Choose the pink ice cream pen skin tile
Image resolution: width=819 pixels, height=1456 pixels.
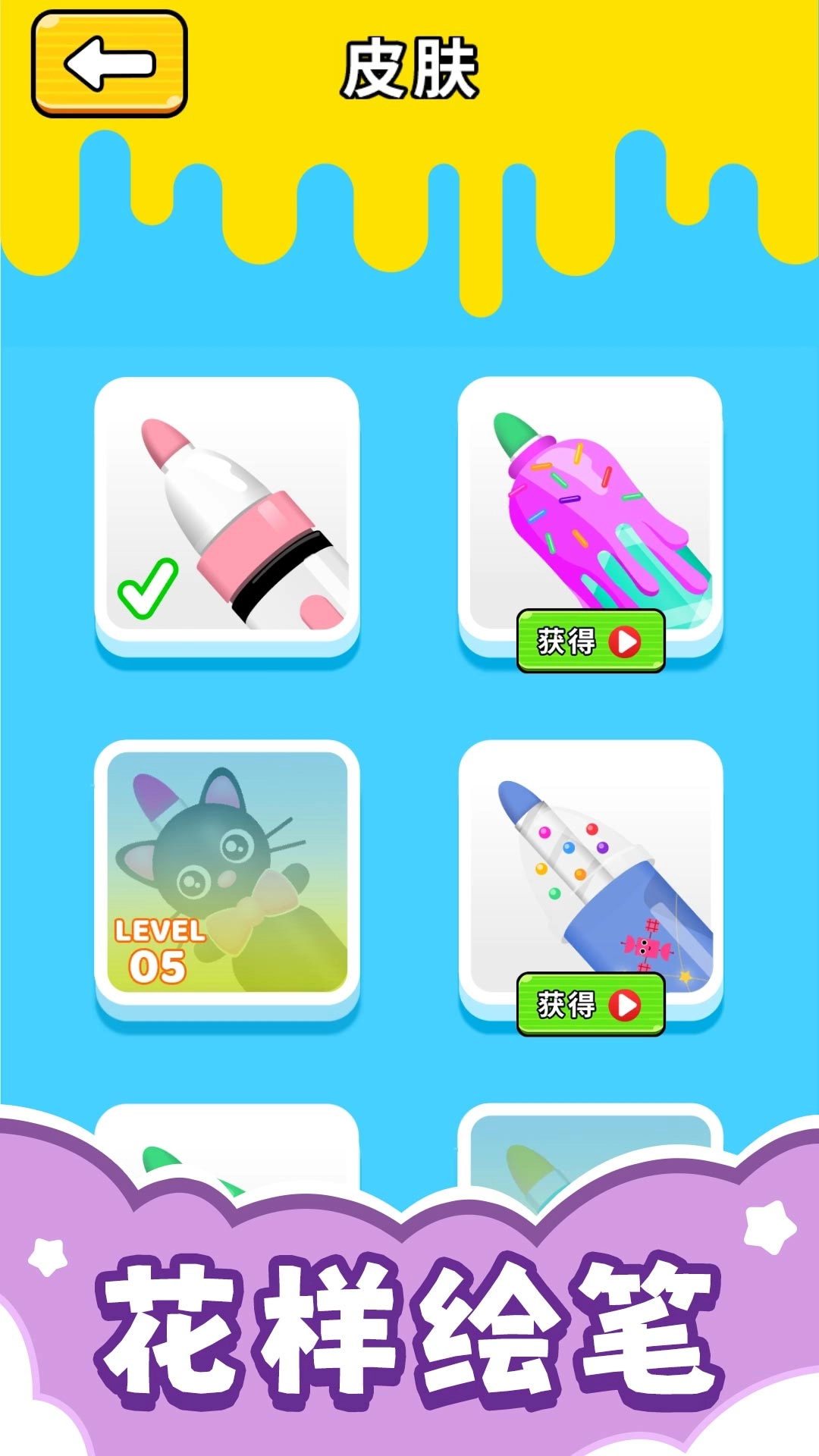coord(591,500)
